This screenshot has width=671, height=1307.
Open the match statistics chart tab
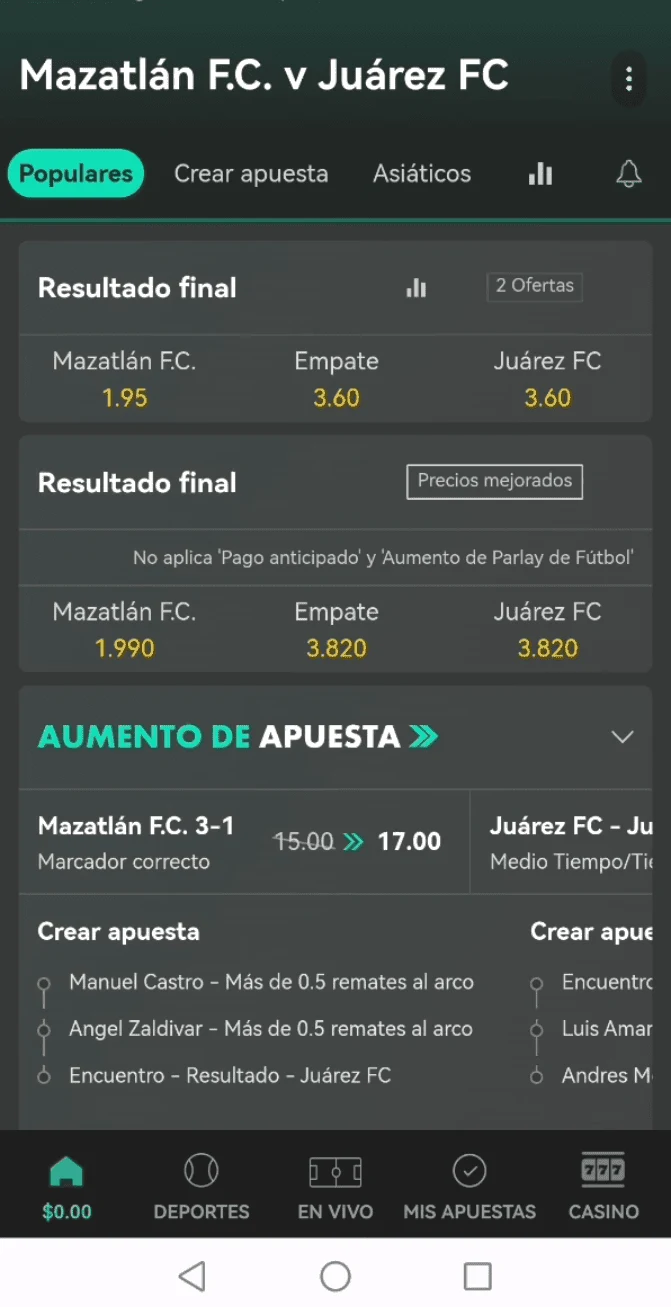[540, 174]
